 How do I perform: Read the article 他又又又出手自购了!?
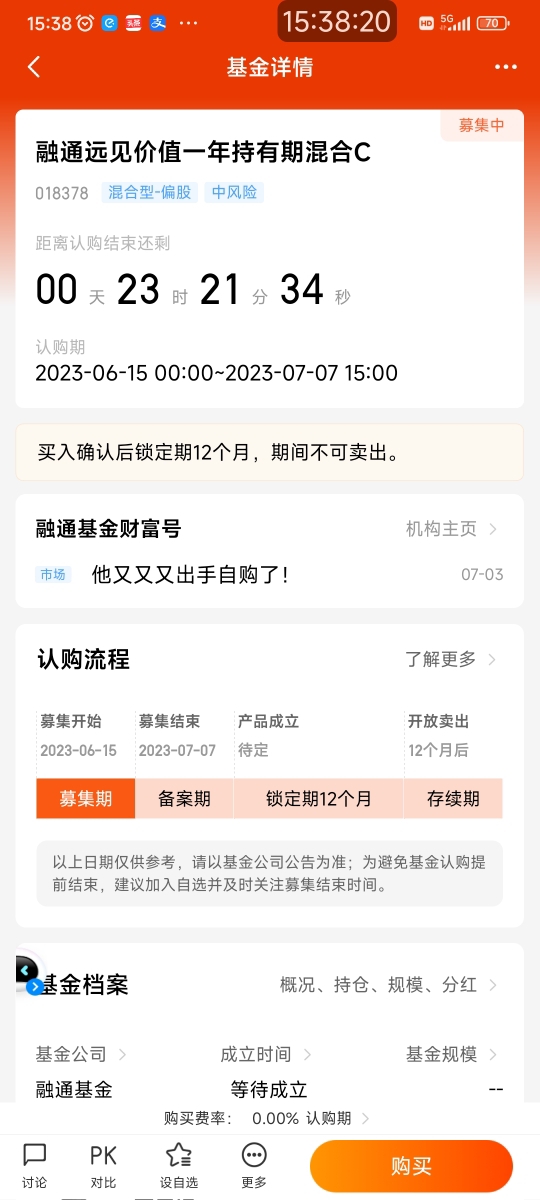[190, 574]
